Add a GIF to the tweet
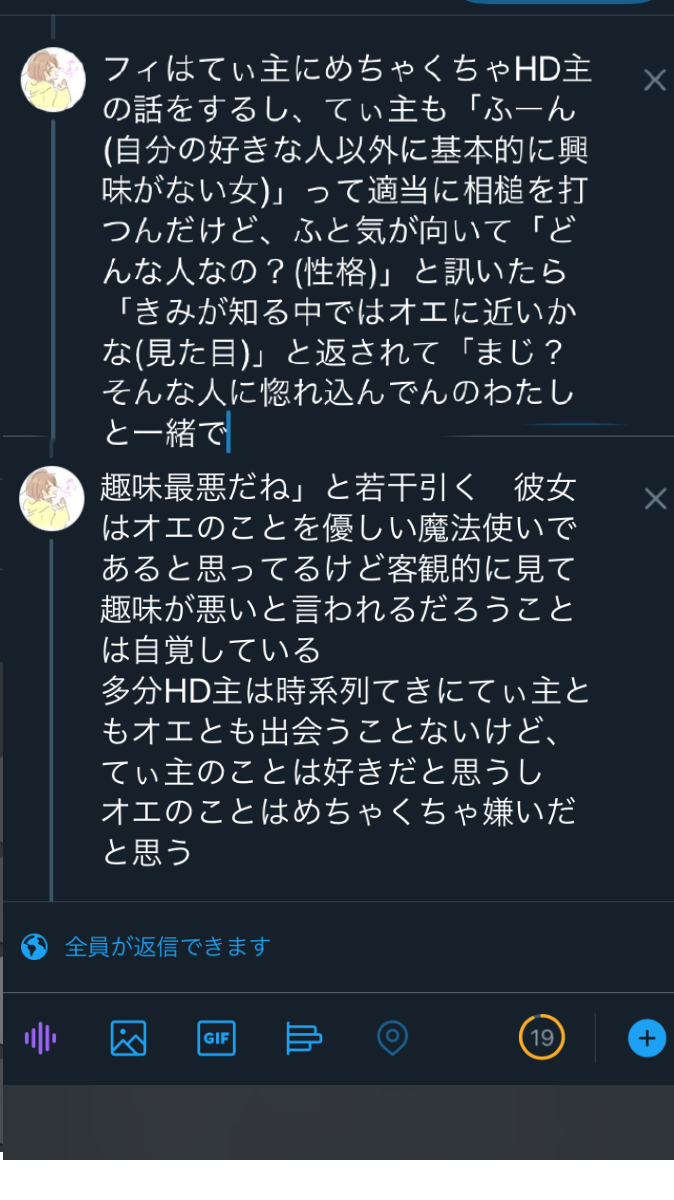This screenshot has height=1200, width=674. pyautogui.click(x=216, y=1038)
